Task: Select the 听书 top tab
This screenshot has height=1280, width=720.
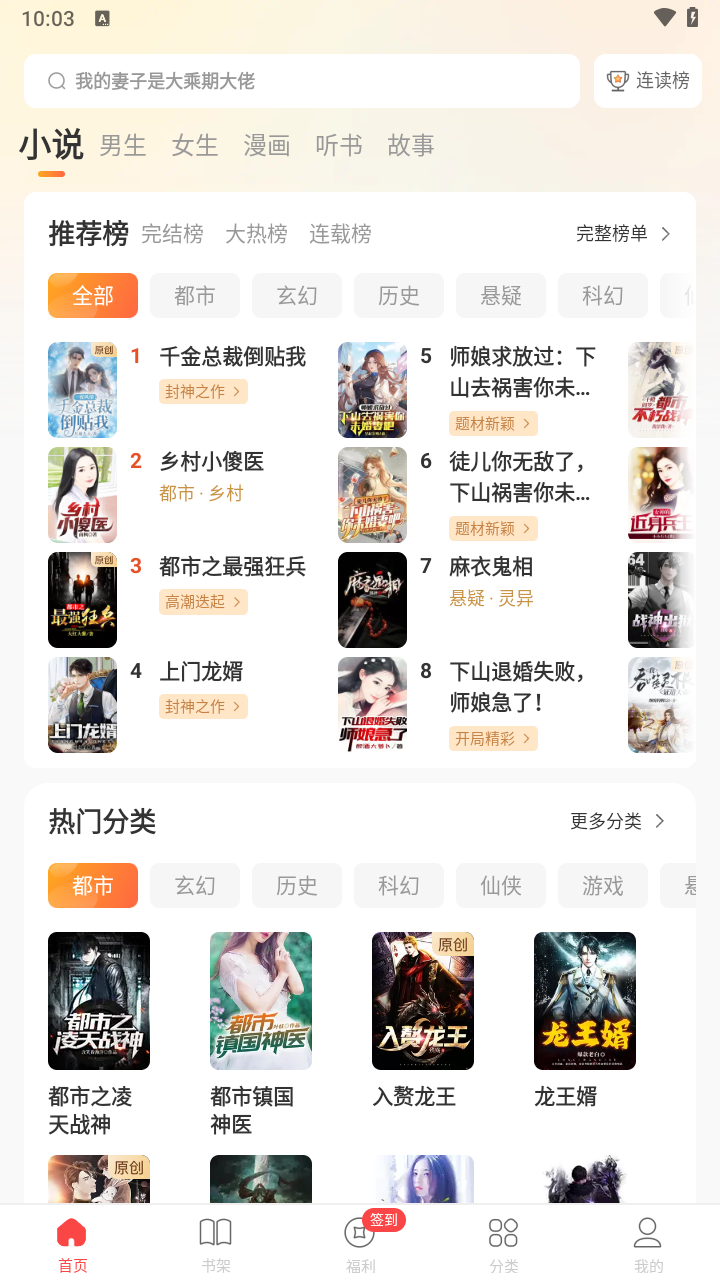Action: (x=339, y=146)
